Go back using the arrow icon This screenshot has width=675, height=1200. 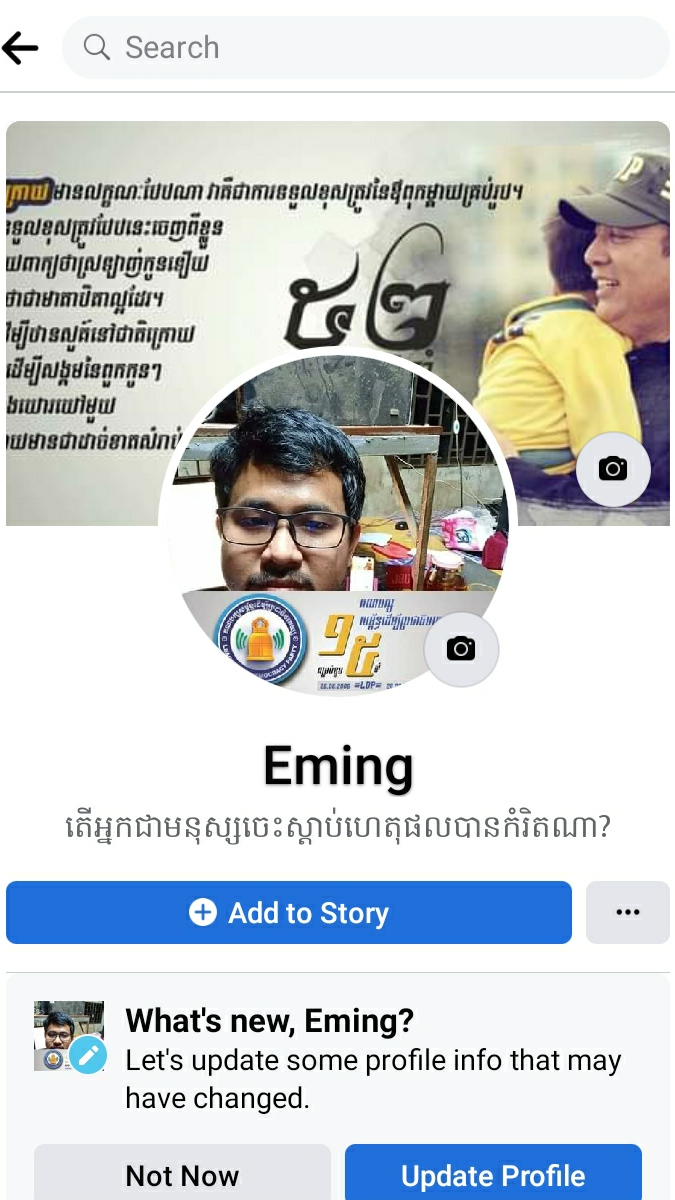click(x=20, y=47)
